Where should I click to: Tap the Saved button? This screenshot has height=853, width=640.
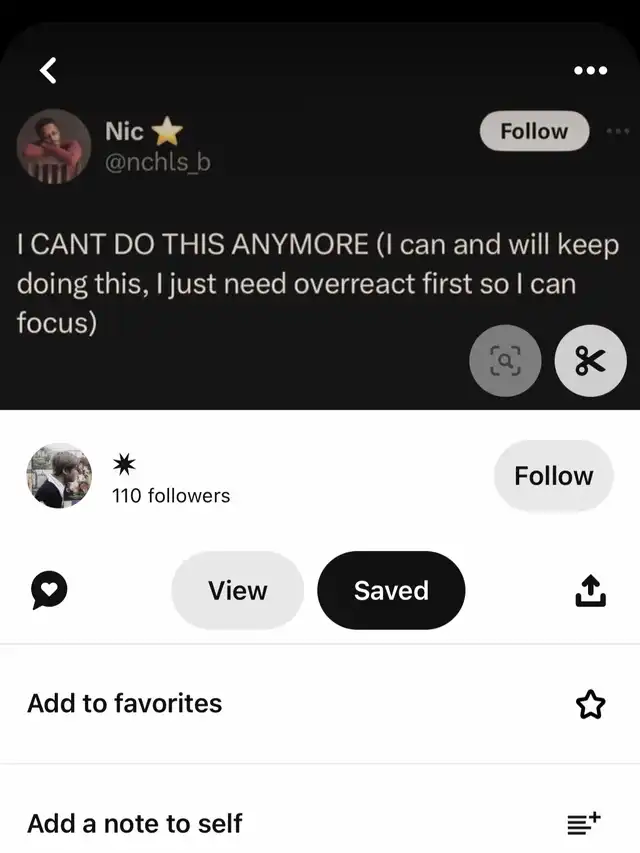pos(391,591)
